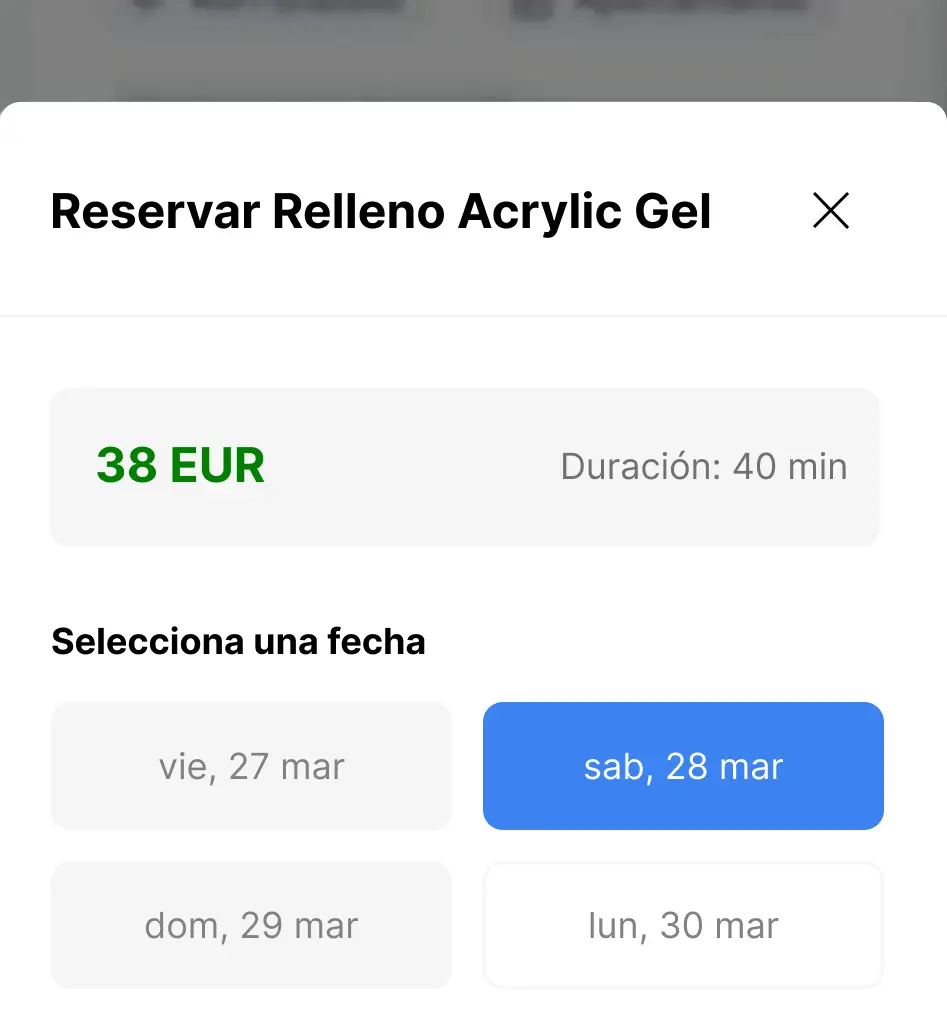Dismiss the booking sheet via the close icon
Viewport: 947px width, 1011px height.
(x=830, y=211)
